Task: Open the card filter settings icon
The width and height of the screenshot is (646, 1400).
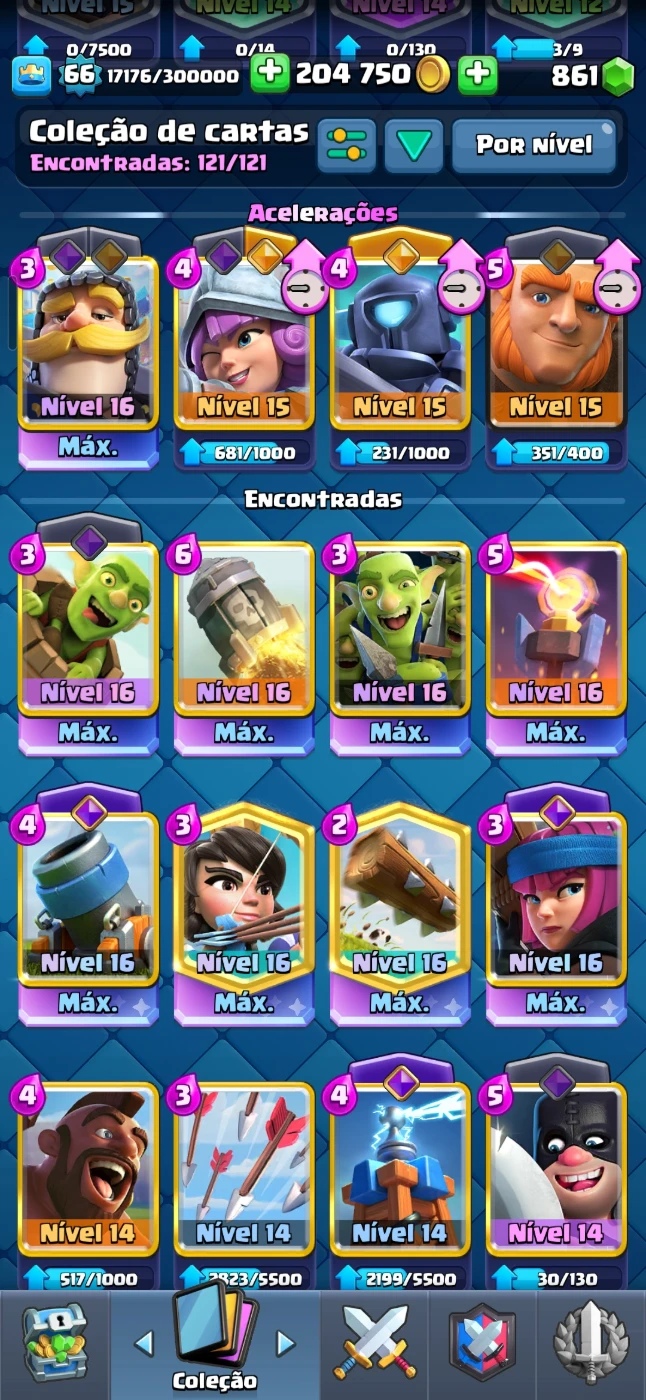Action: coord(346,146)
